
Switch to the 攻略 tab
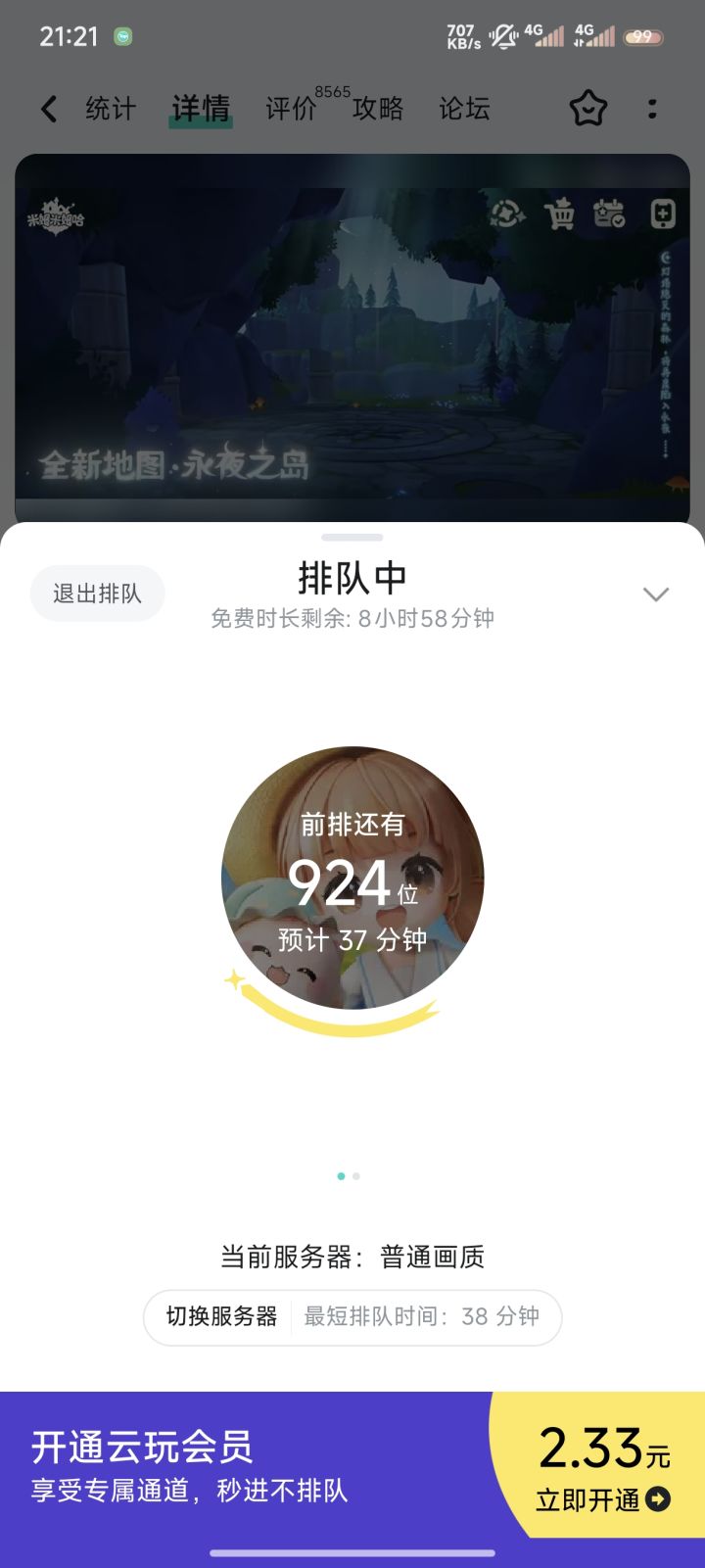pos(378,109)
